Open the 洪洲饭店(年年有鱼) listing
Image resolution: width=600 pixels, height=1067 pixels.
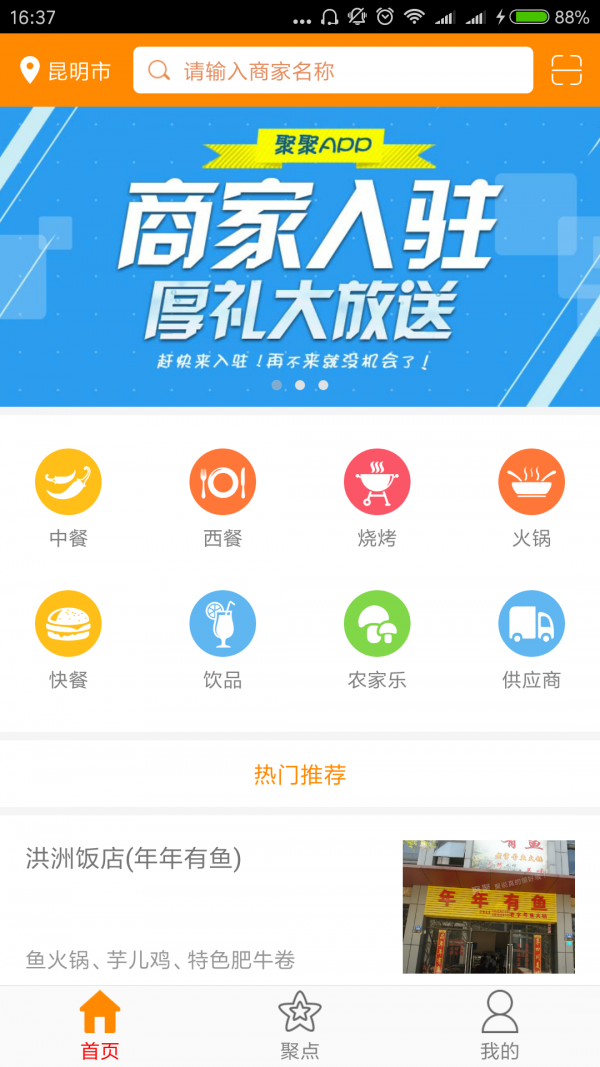coord(300,906)
